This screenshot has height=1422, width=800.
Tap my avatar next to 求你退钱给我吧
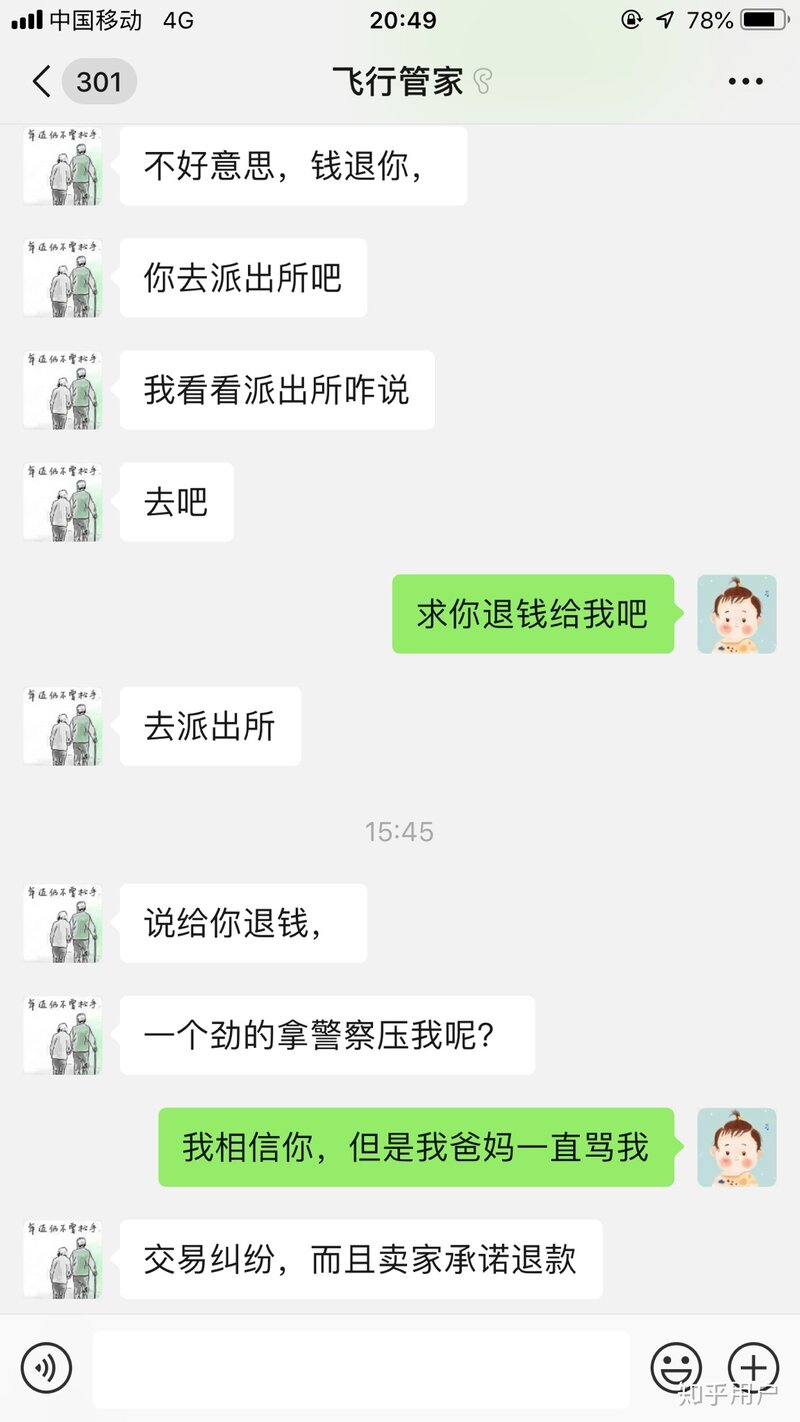736,614
